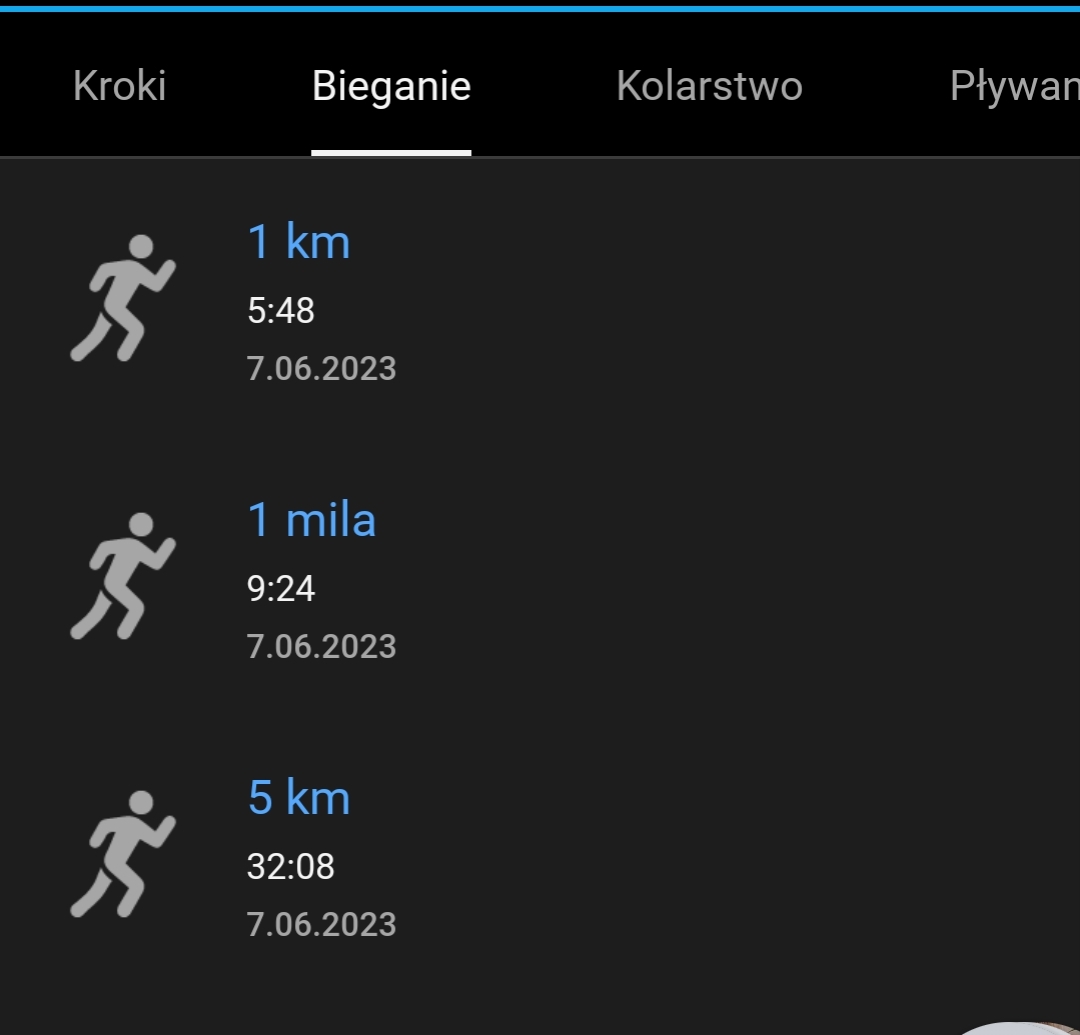Select the Bieganie tab

pyautogui.click(x=391, y=87)
